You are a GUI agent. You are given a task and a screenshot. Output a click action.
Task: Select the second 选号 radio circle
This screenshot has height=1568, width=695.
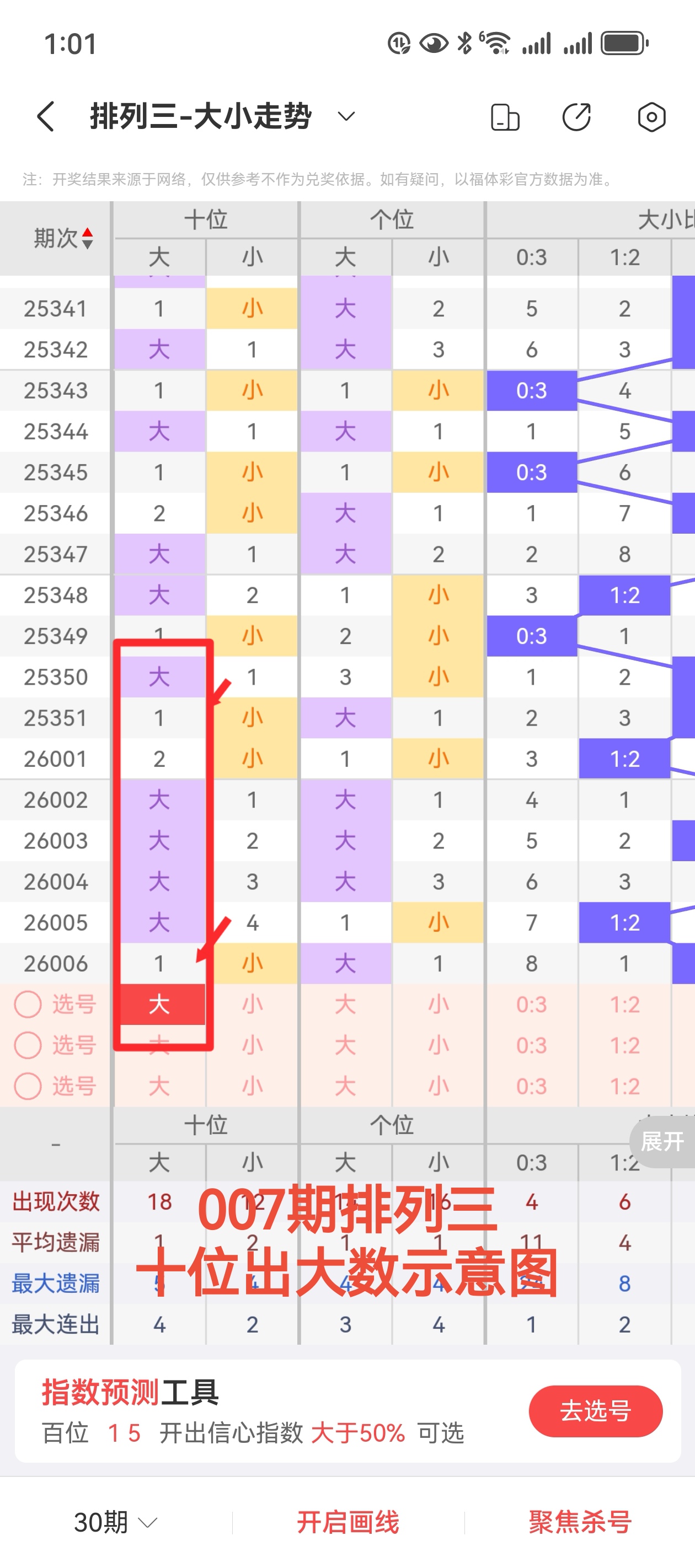[x=28, y=1045]
